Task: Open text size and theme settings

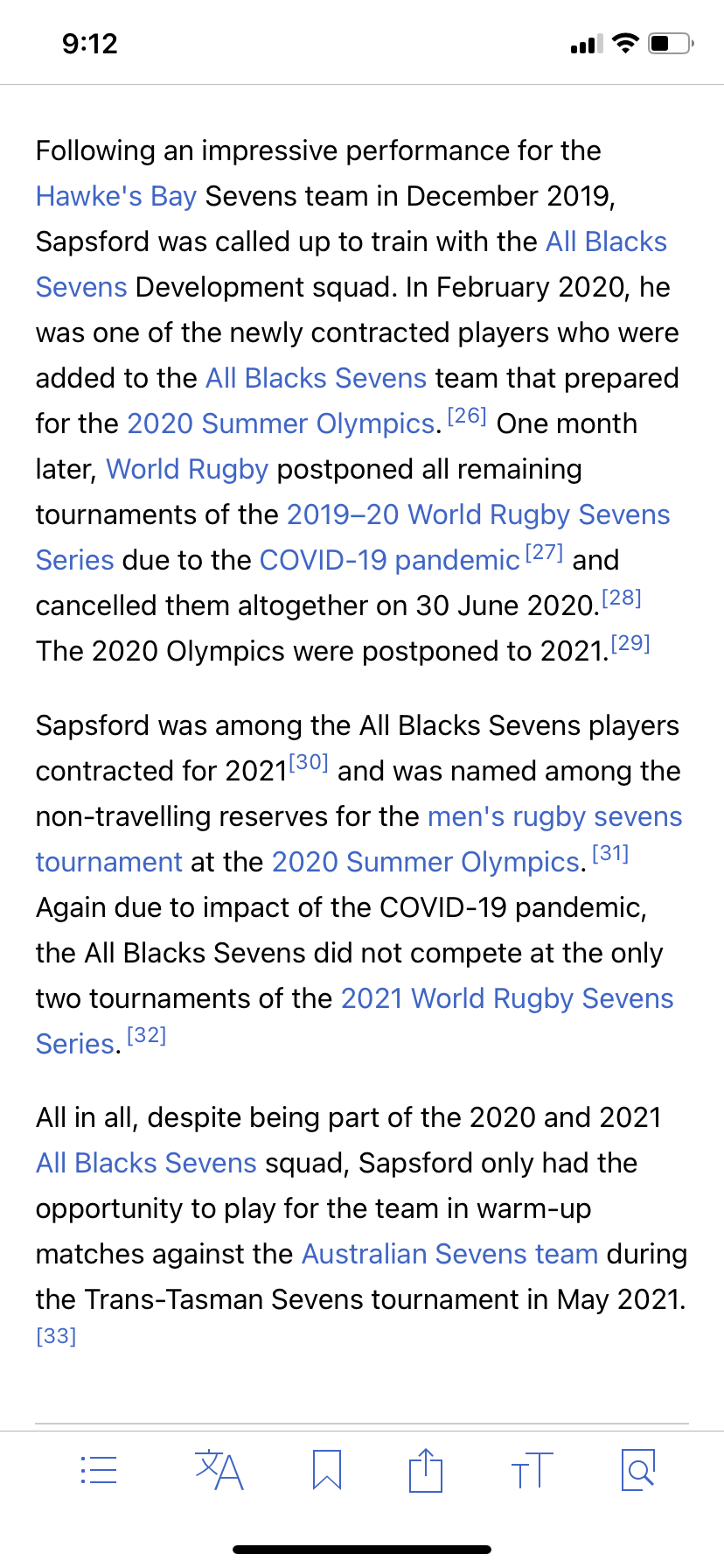Action: coord(532,1470)
